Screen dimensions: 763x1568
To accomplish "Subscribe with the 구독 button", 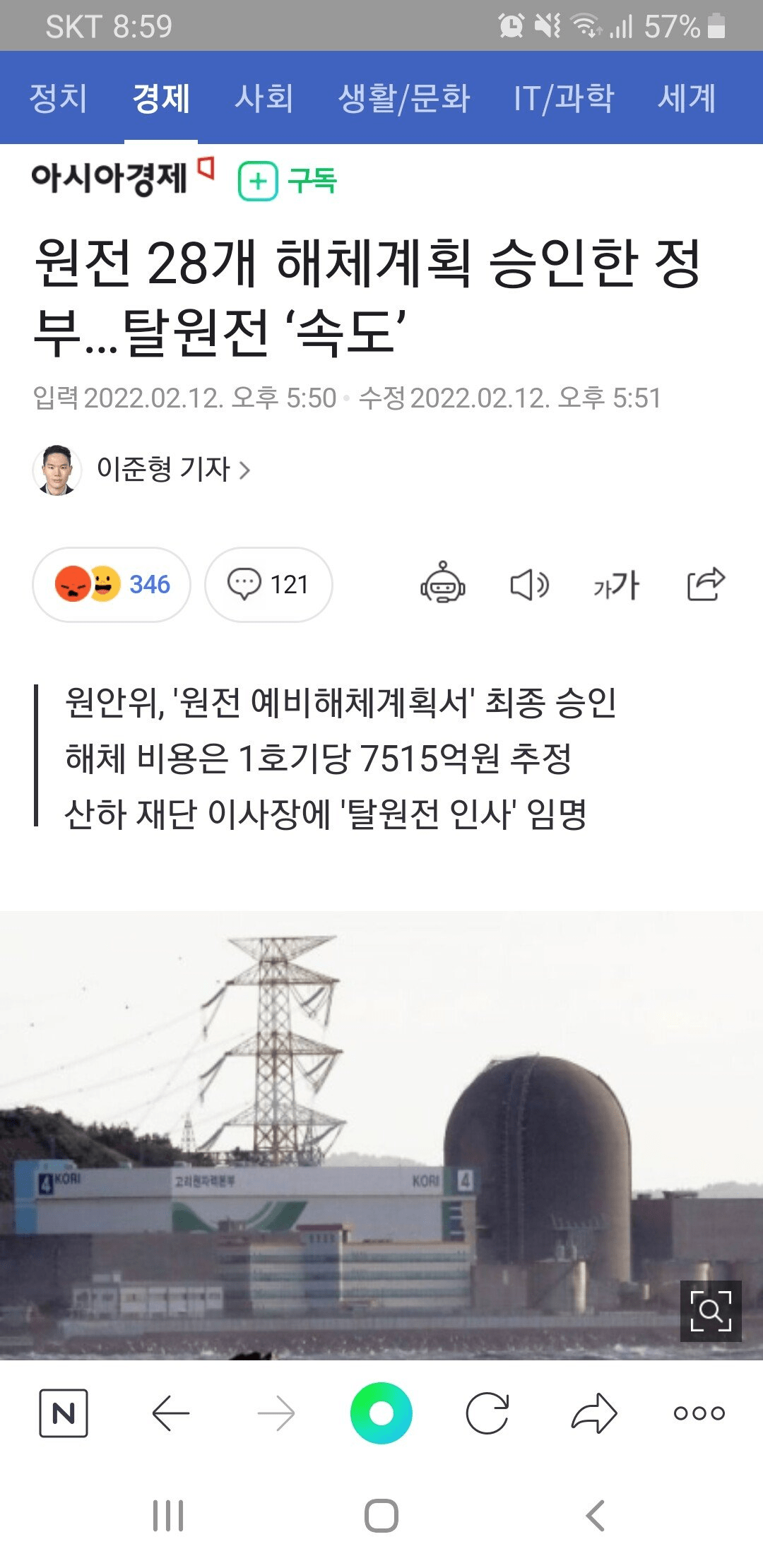I will tap(288, 181).
